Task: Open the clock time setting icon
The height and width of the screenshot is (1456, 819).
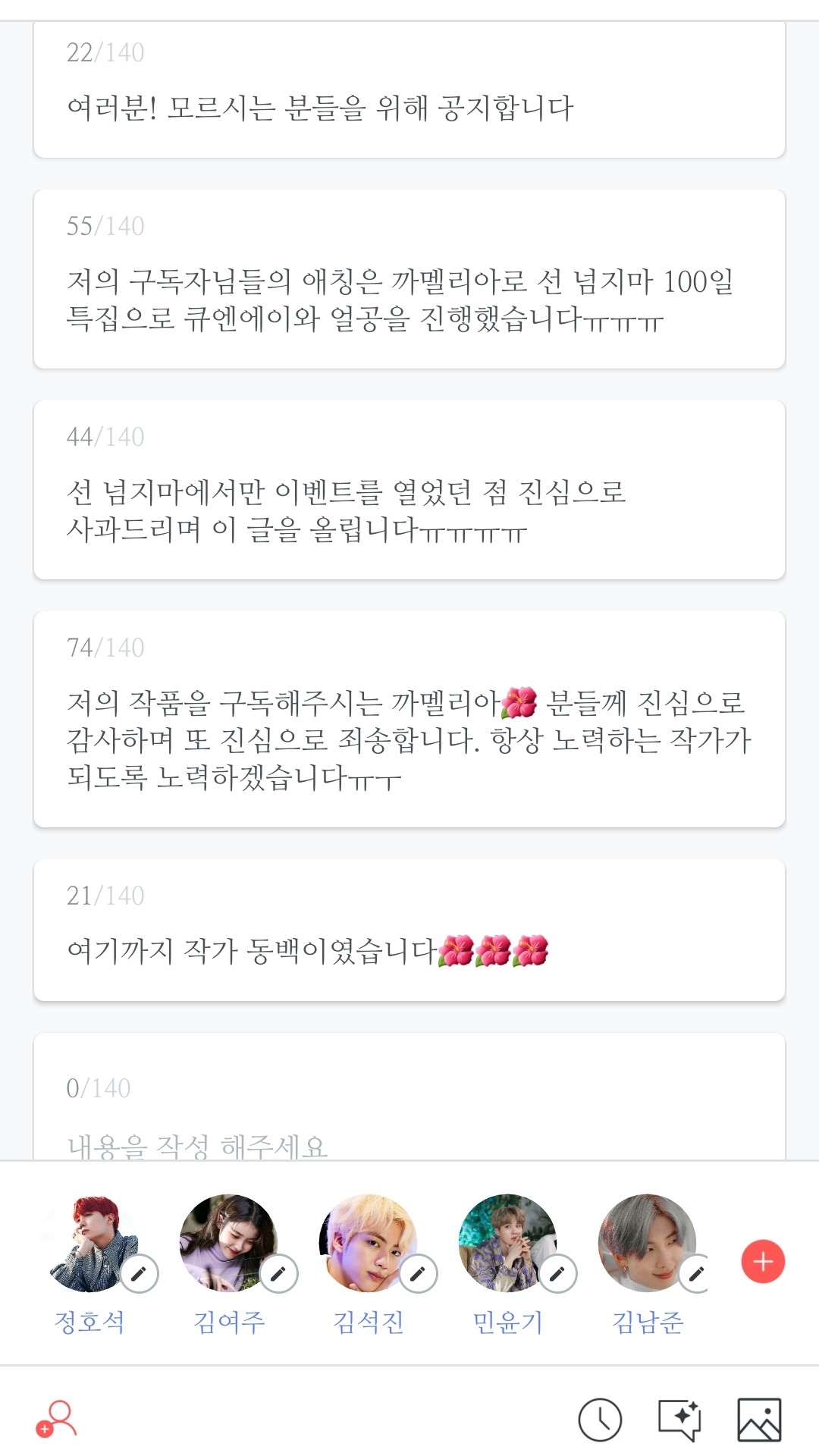Action: pos(600,1420)
